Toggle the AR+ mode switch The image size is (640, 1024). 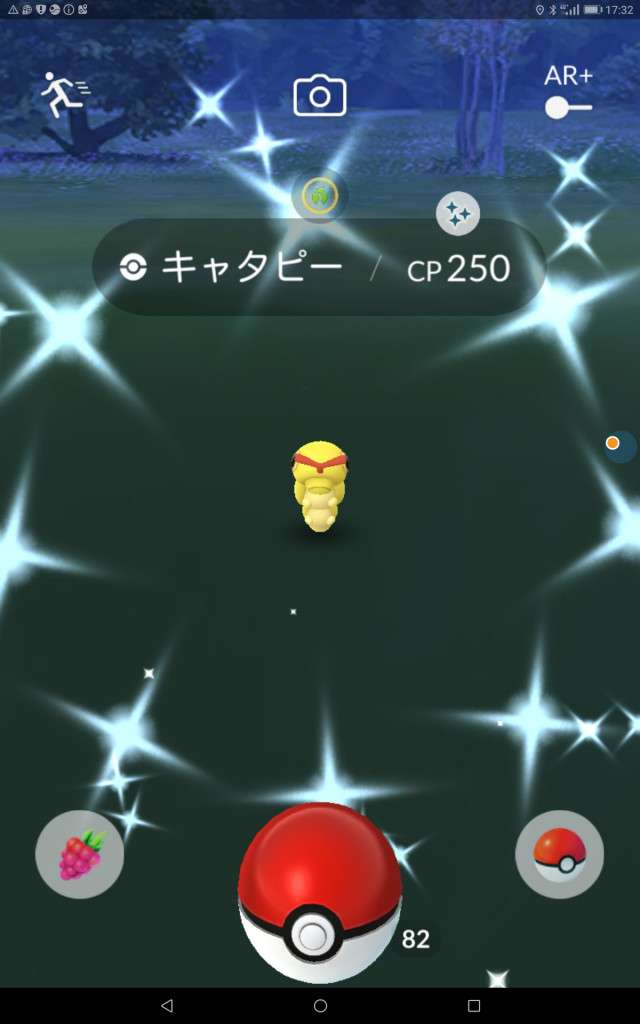click(x=568, y=106)
